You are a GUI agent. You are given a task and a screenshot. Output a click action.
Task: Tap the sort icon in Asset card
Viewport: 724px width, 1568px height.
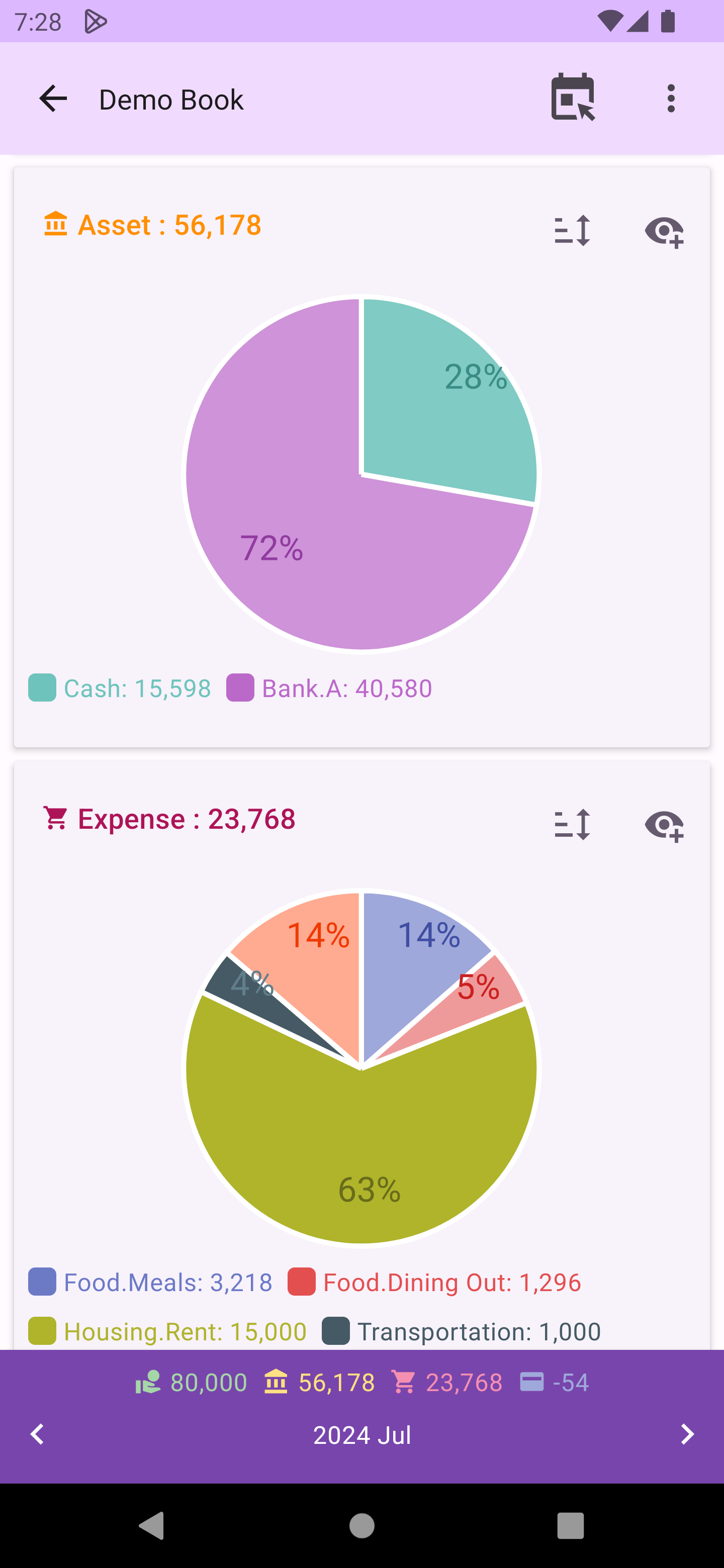(572, 231)
